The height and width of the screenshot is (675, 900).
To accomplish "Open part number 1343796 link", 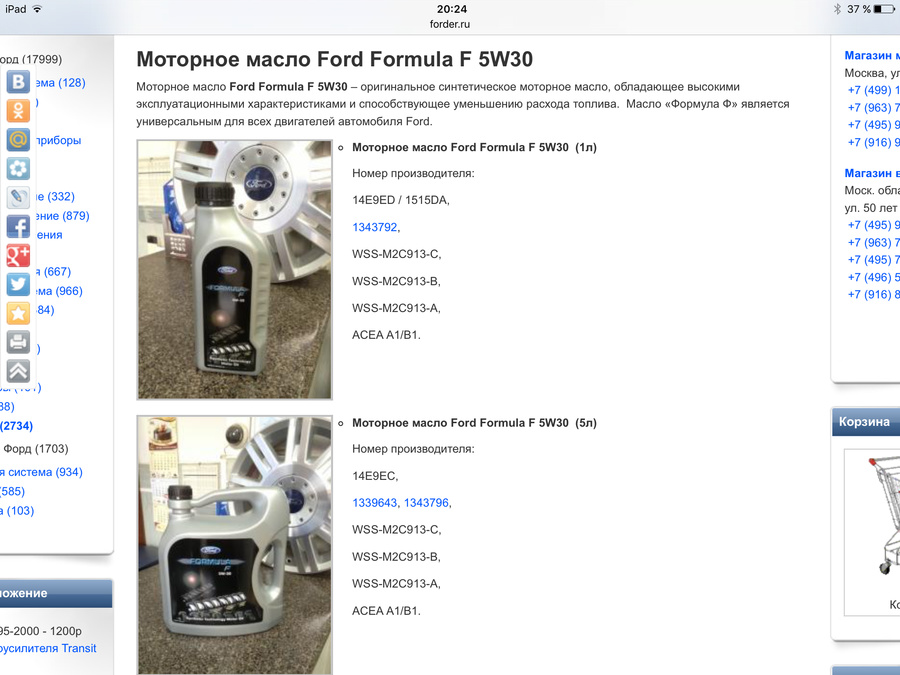I will tap(427, 502).
